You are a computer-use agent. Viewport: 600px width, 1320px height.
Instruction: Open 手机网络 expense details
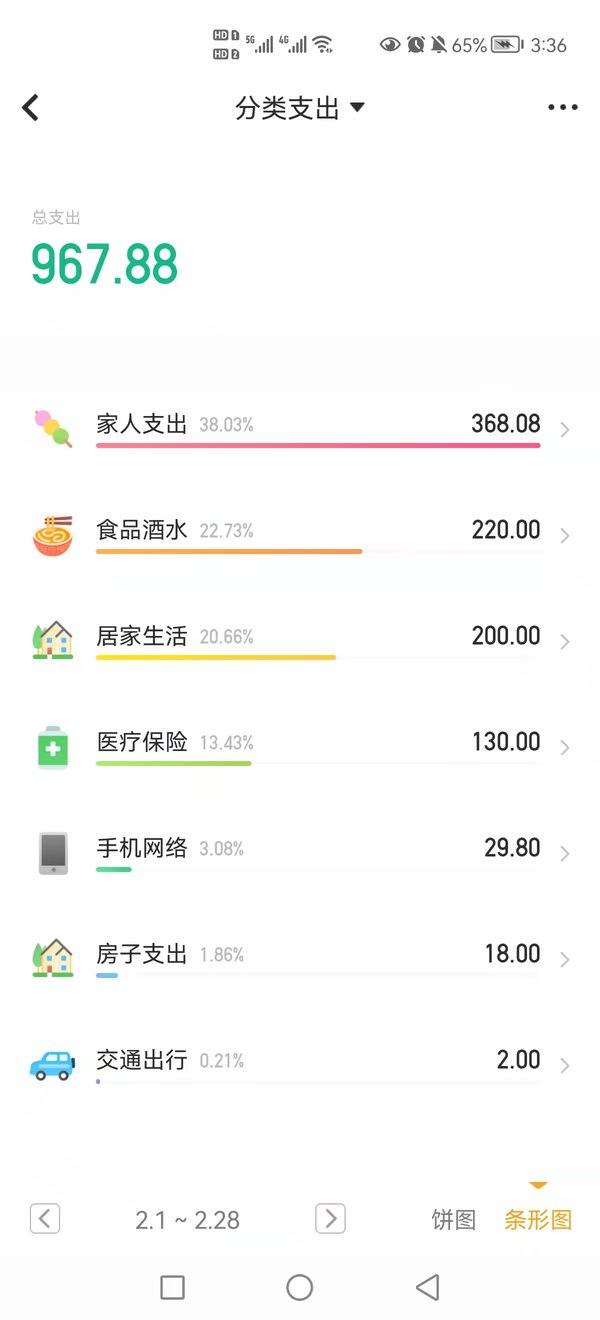click(300, 853)
